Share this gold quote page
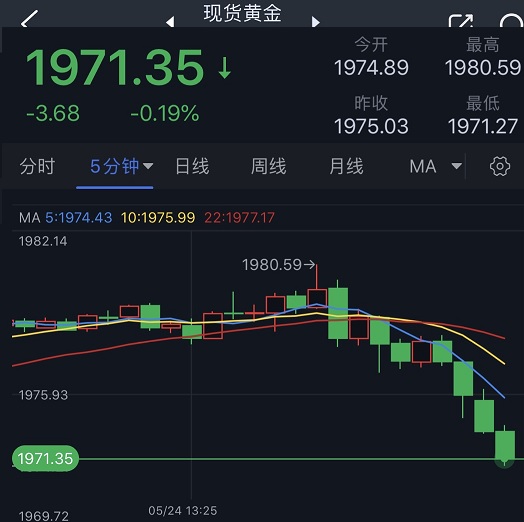This screenshot has height=522, width=524. (x=461, y=21)
